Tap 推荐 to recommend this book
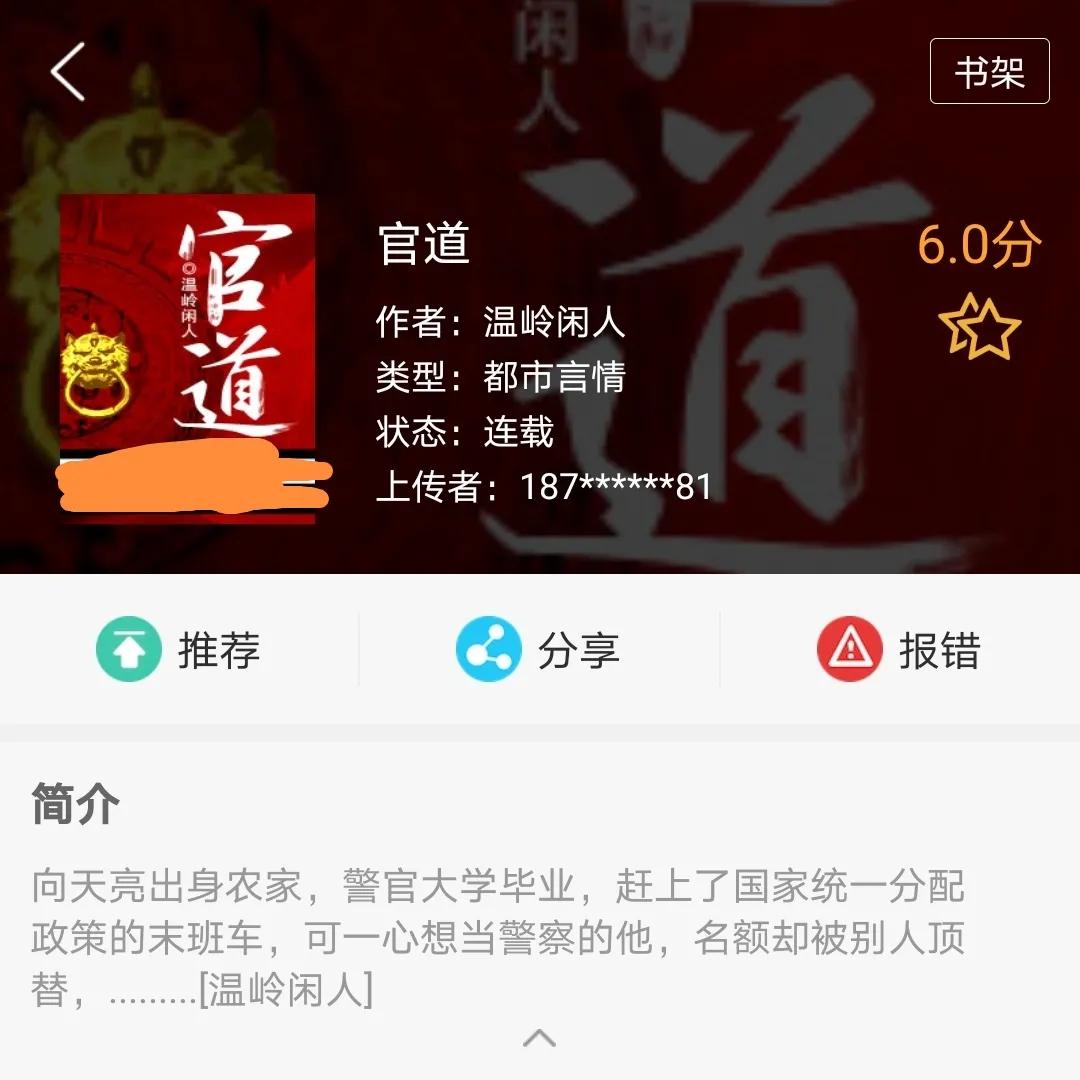The width and height of the screenshot is (1080, 1080). tap(179, 650)
